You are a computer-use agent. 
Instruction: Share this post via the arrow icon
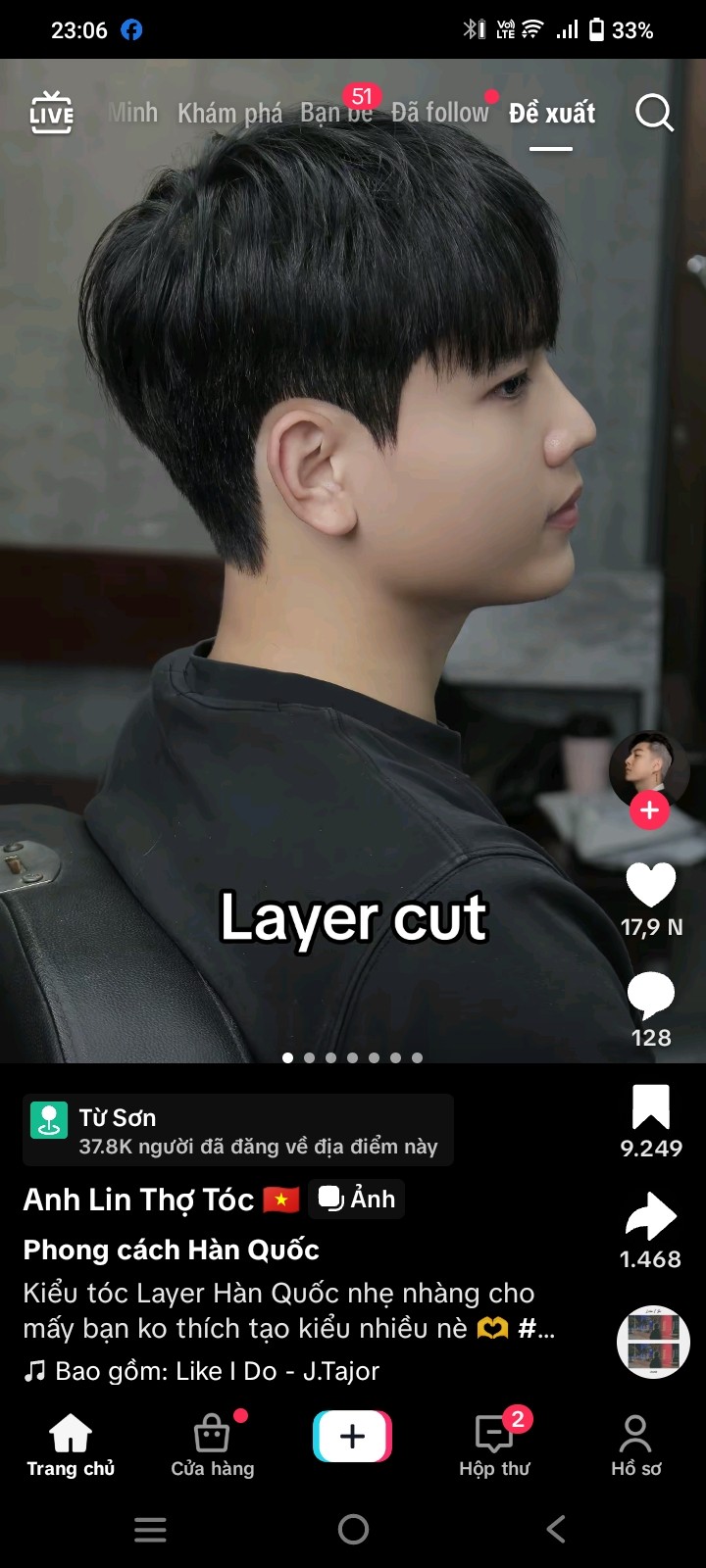click(651, 1218)
